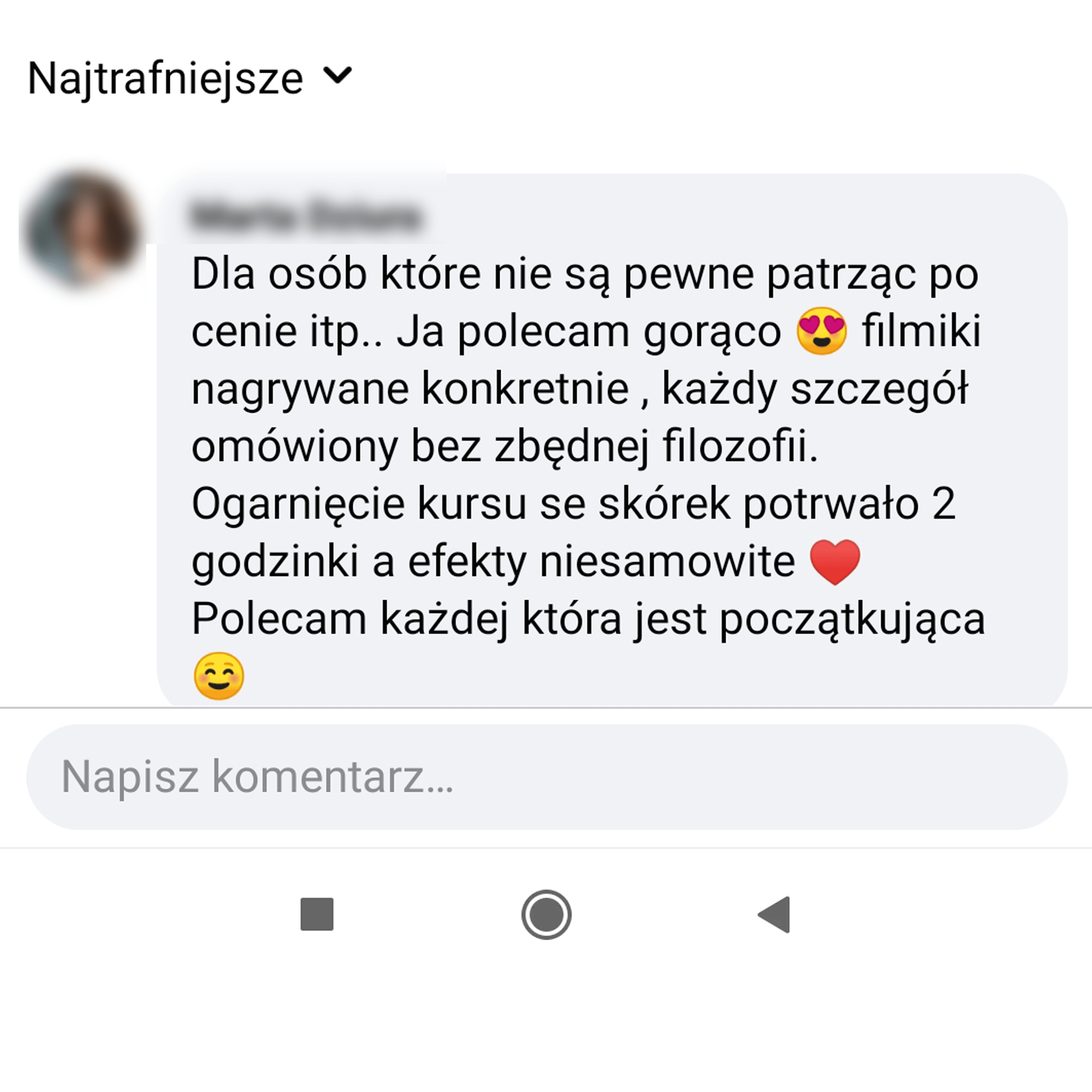The image size is (1092, 1092).
Task: Go back with the system back button
Action: tap(775, 914)
